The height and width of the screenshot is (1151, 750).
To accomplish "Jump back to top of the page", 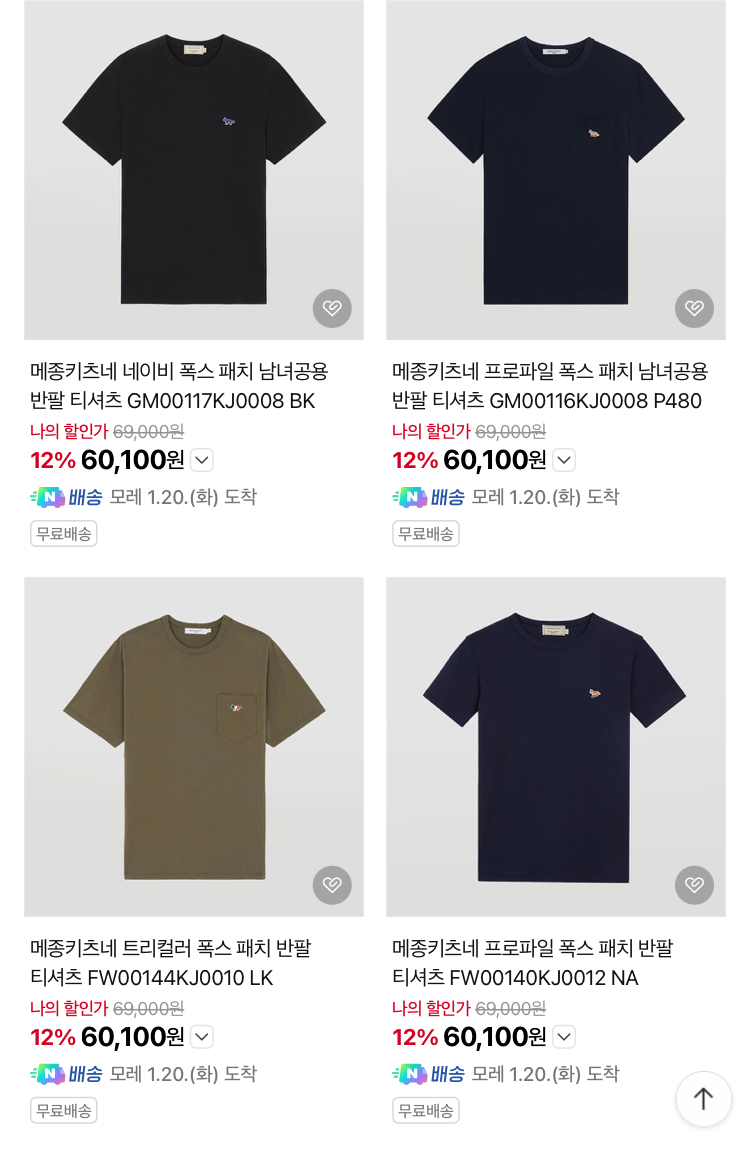I will (703, 1098).
